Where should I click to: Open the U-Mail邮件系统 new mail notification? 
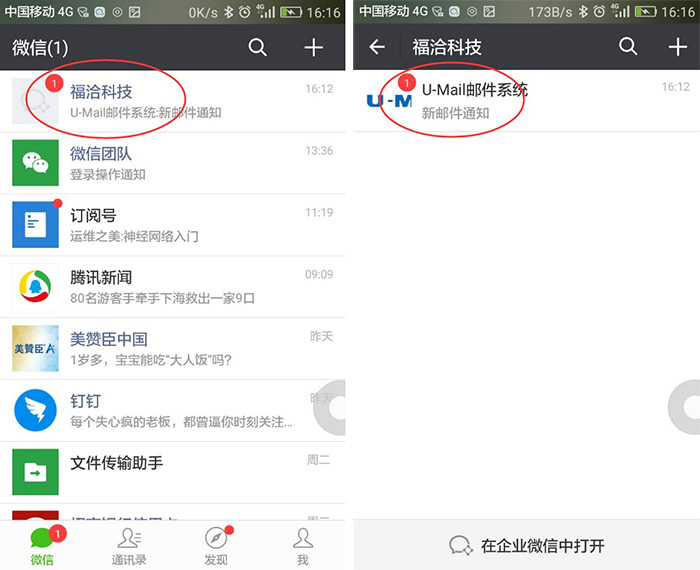(x=525, y=101)
